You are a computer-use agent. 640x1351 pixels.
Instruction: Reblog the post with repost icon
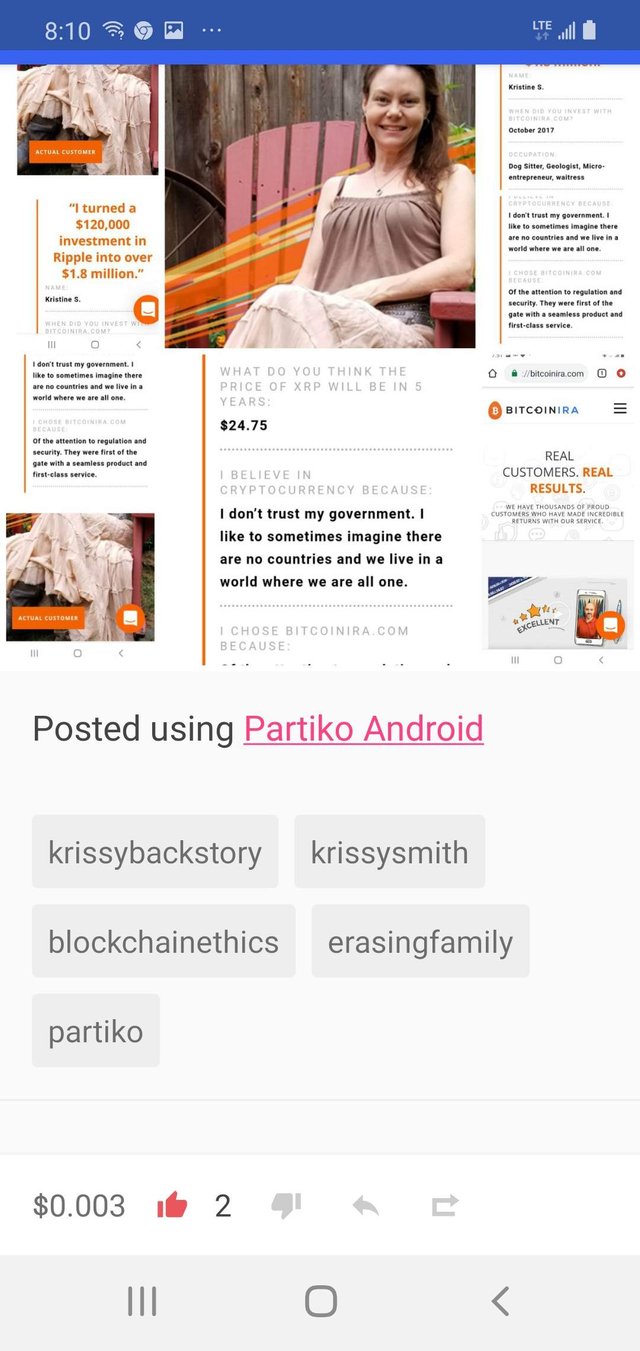coord(445,1206)
